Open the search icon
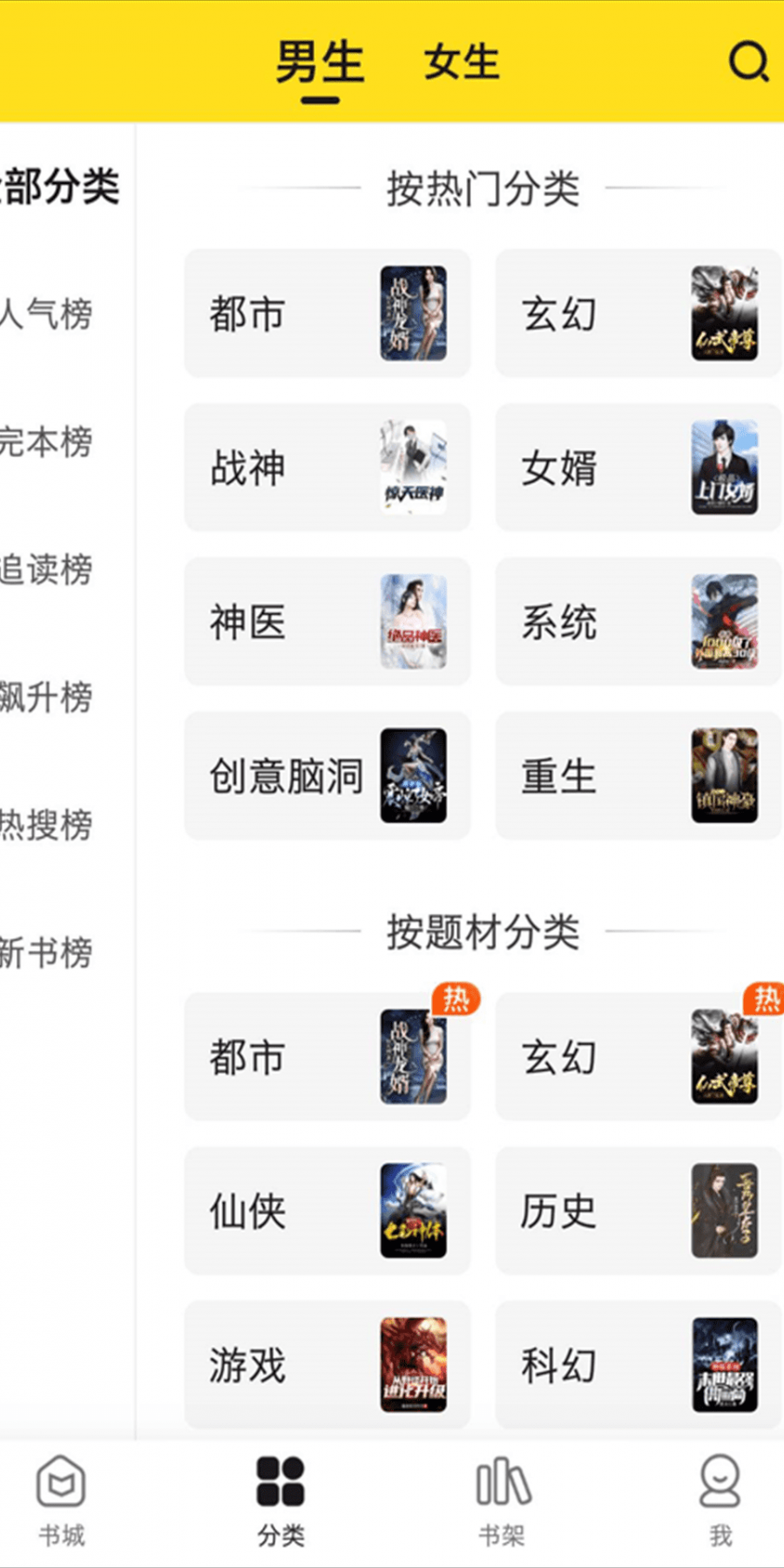Screen dimensions: 784x1568 (748, 62)
